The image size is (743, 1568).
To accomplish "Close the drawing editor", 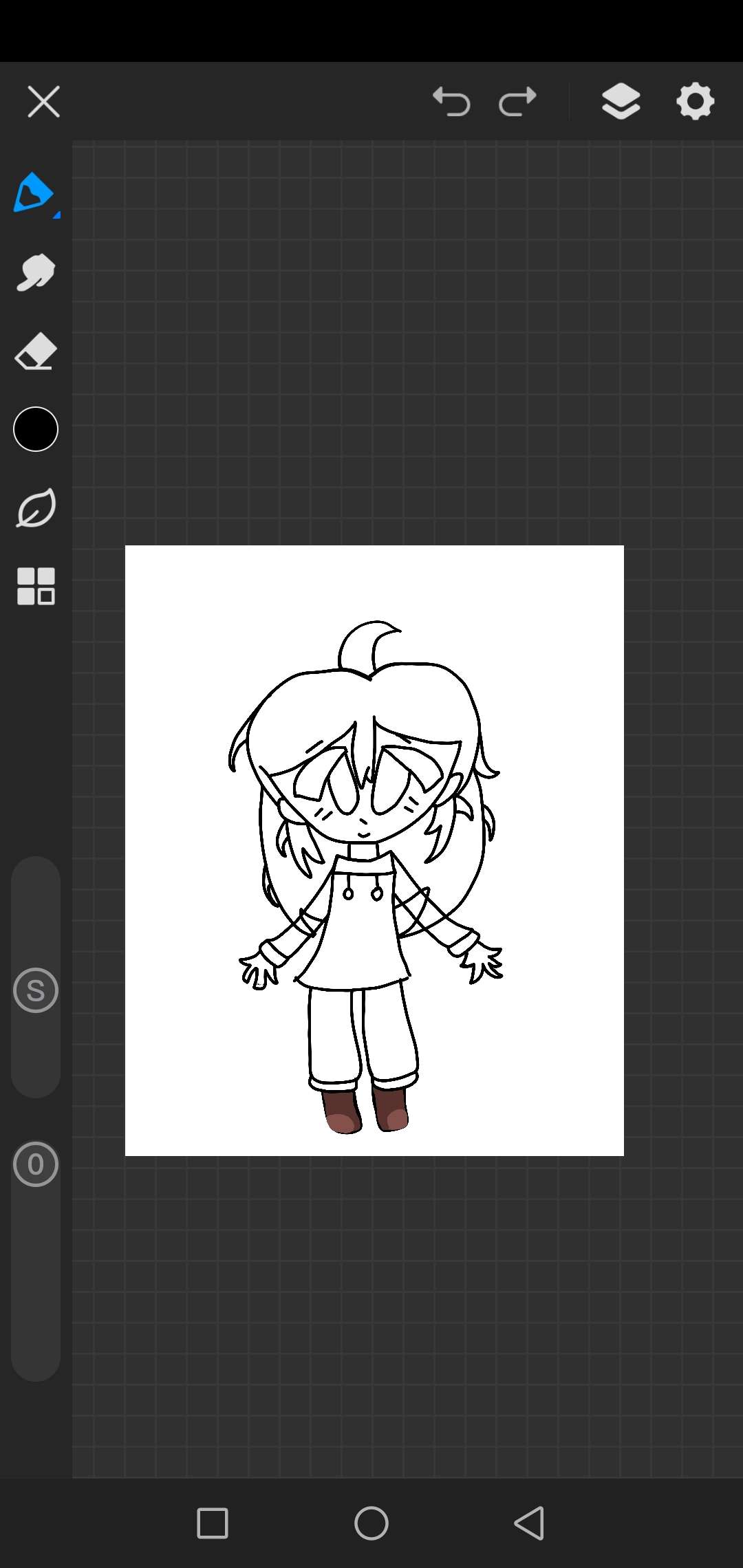I will (43, 102).
